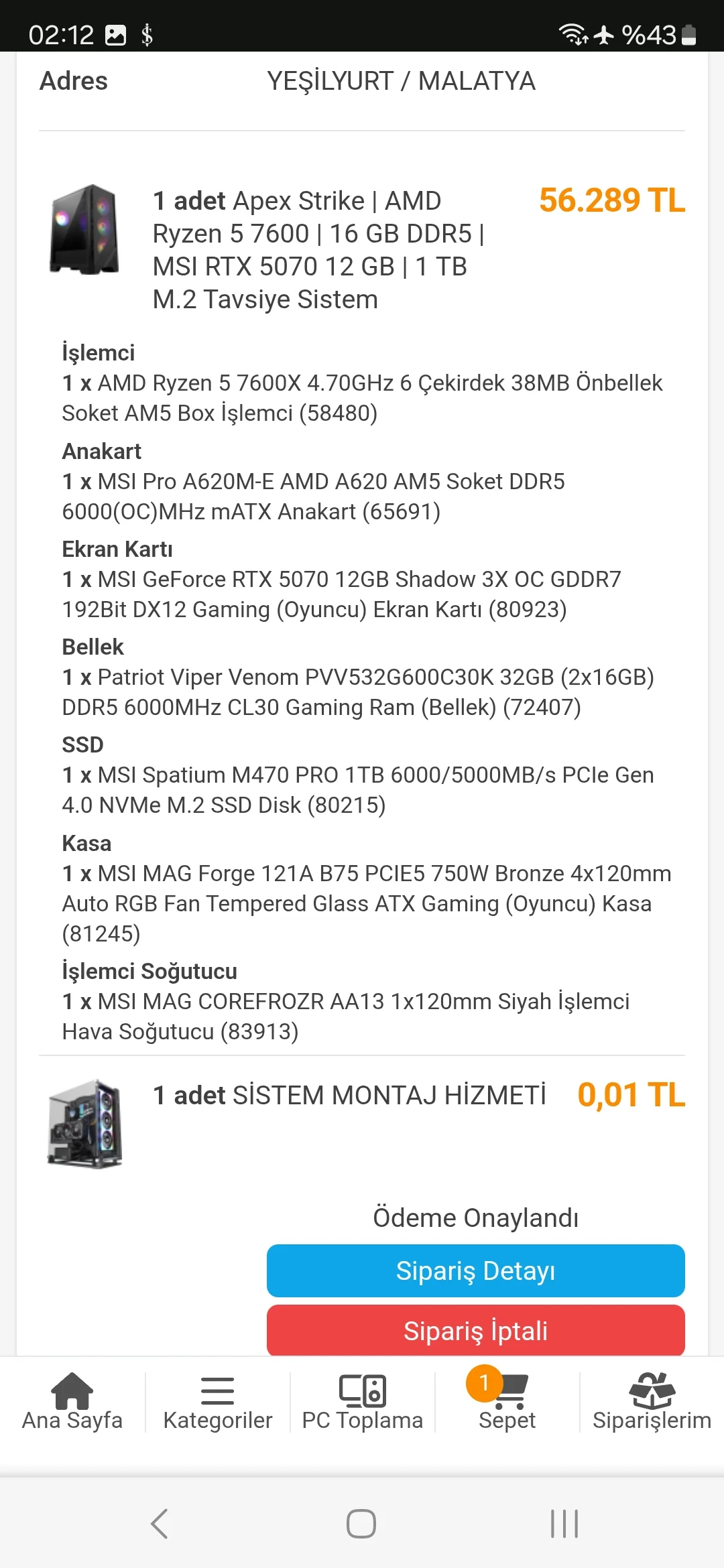Viewport: 724px width, 1568px height.
Task: Switch to the Siparişlerim tab
Action: (x=652, y=1402)
